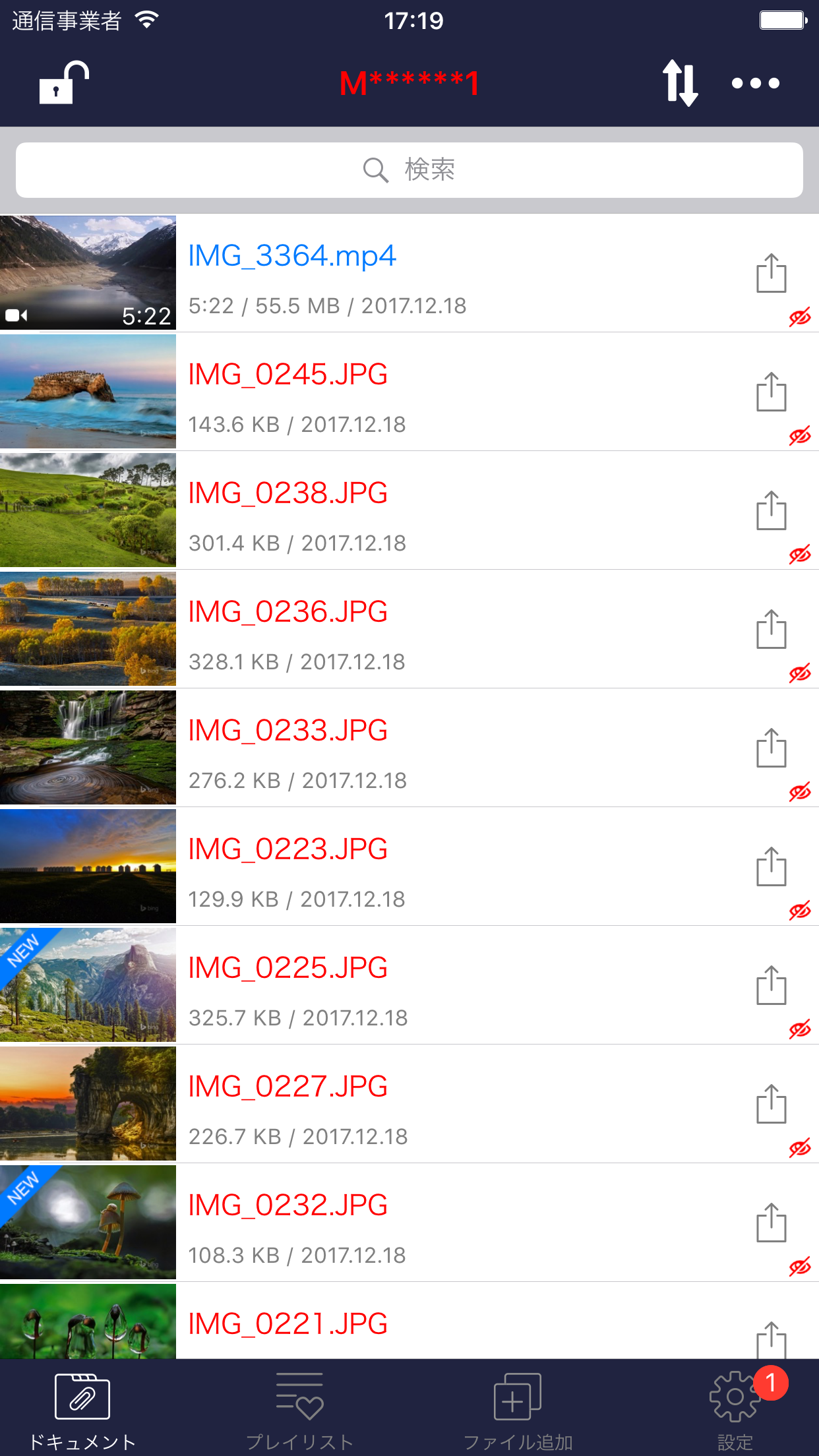Open IMG_0227.JPG

pyautogui.click(x=288, y=1088)
